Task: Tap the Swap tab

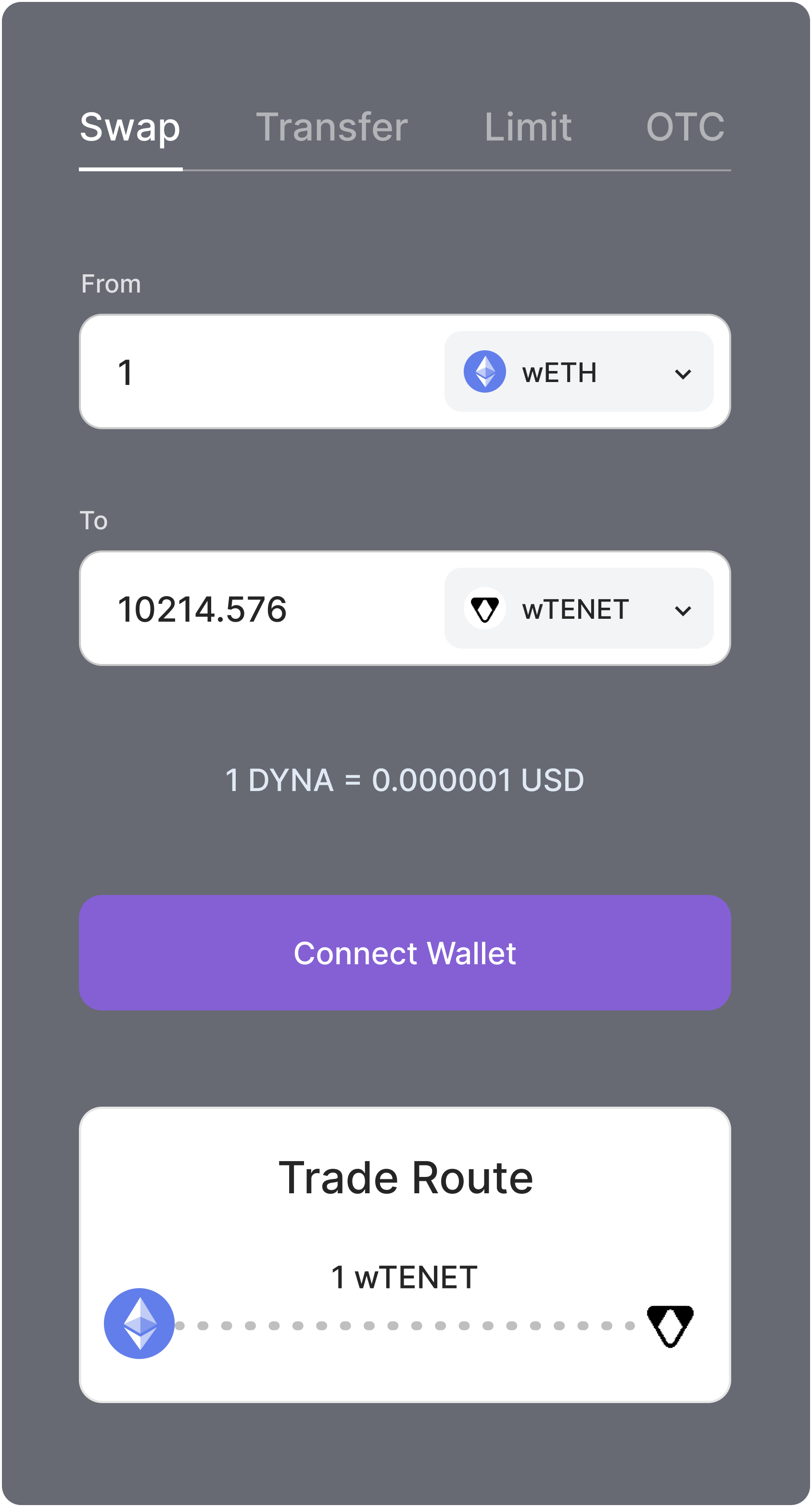Action: [x=130, y=127]
